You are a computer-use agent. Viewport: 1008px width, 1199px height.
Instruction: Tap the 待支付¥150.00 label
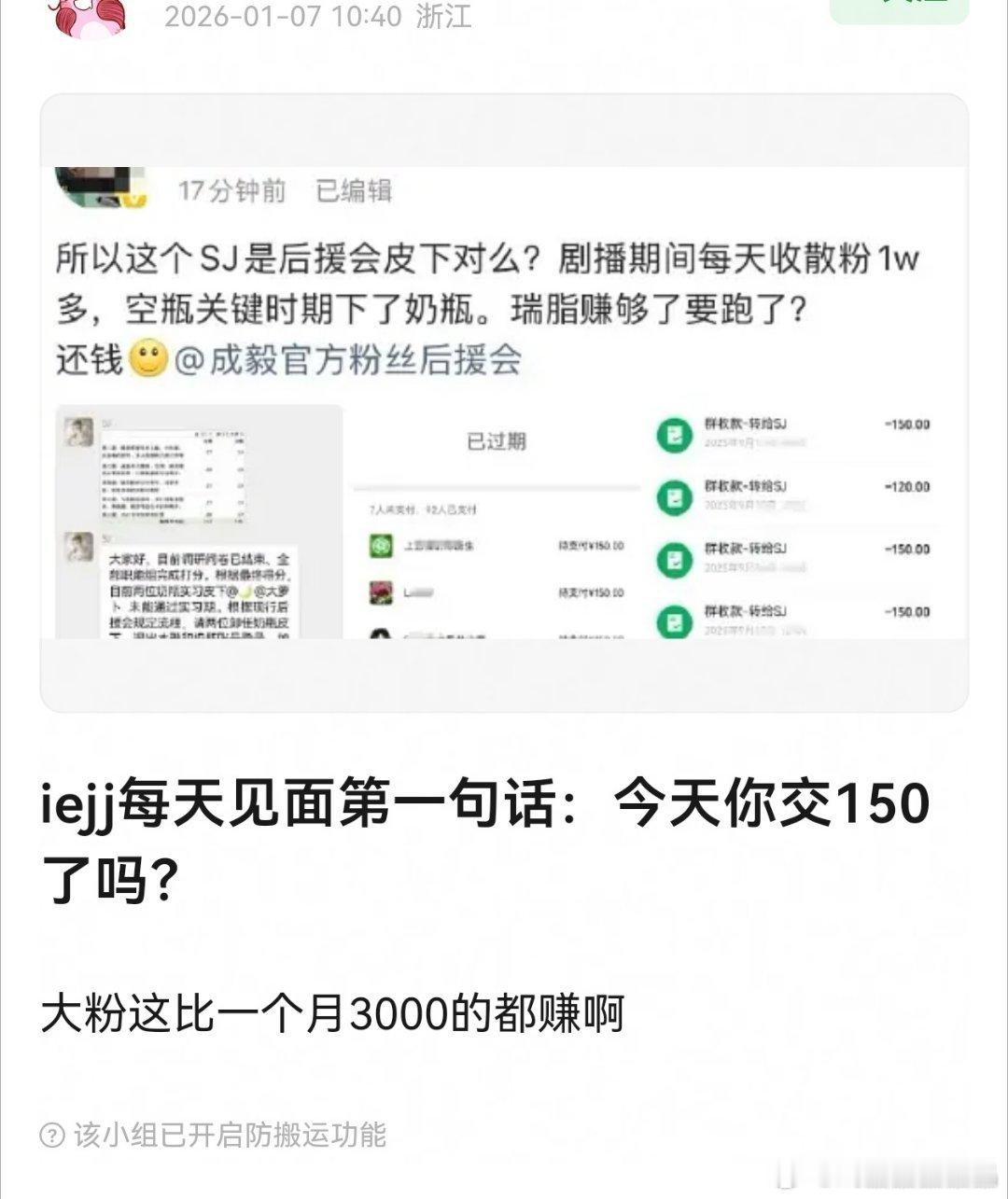pos(590,548)
